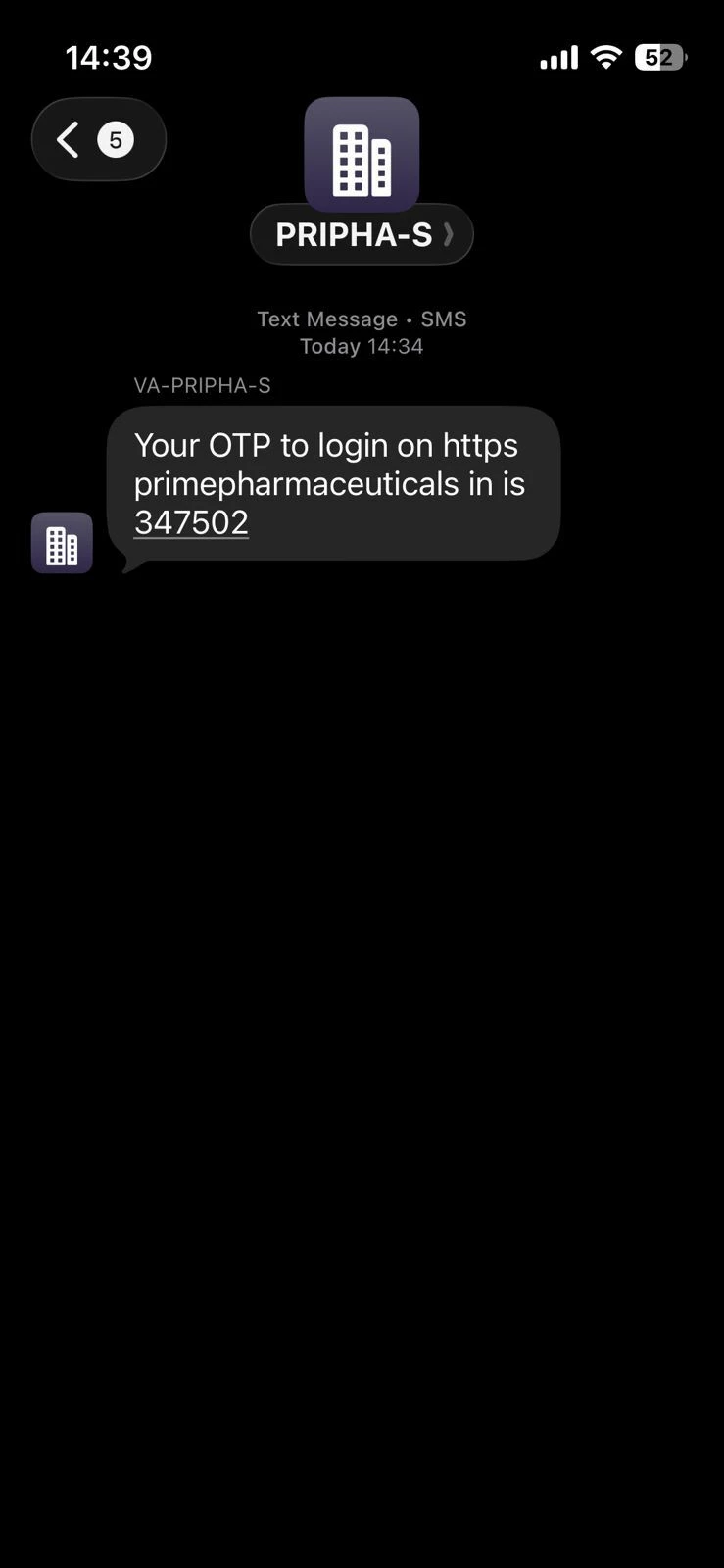Go back to the messages list

tap(96, 139)
